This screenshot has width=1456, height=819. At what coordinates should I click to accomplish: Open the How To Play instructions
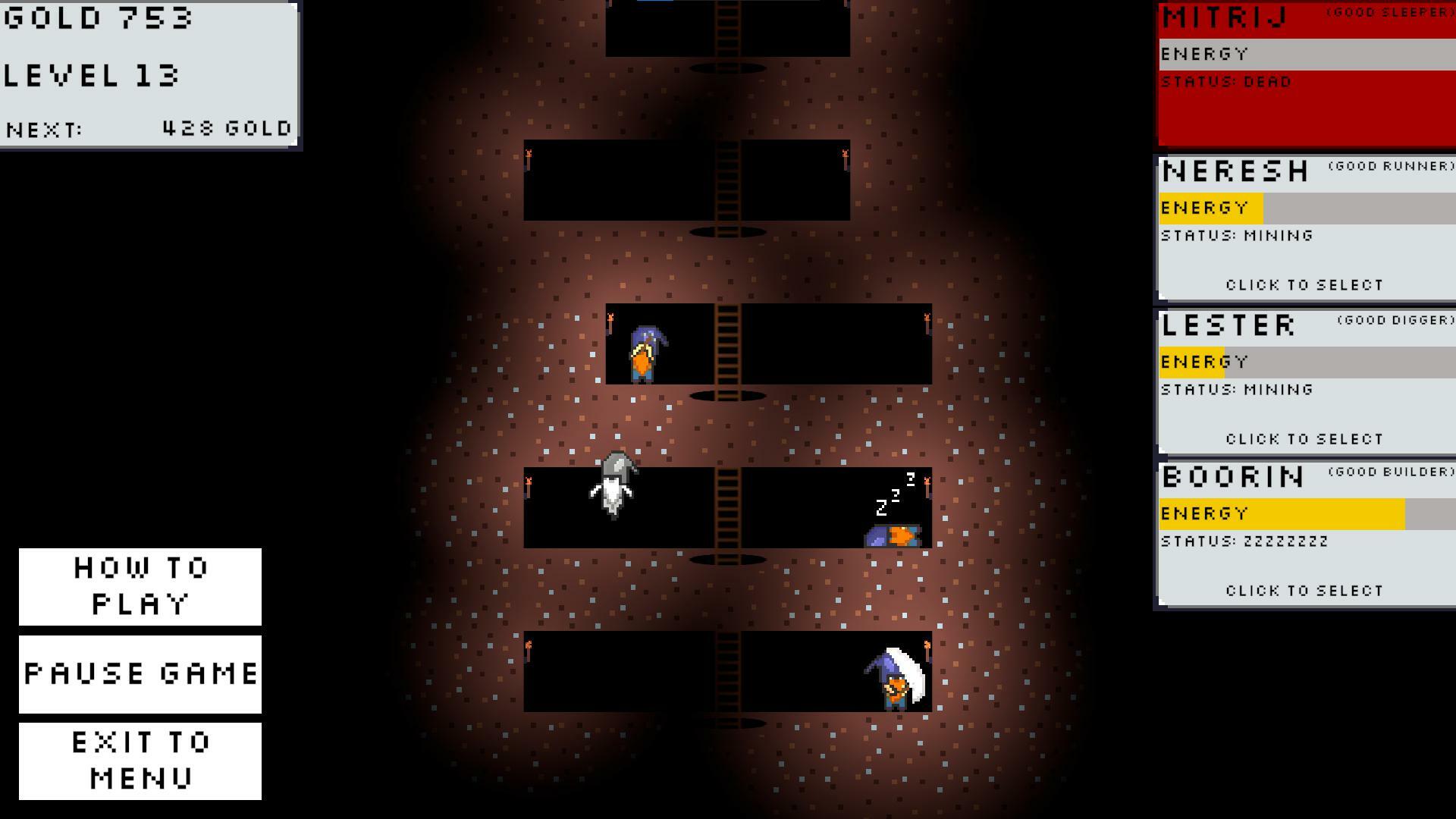(x=140, y=586)
